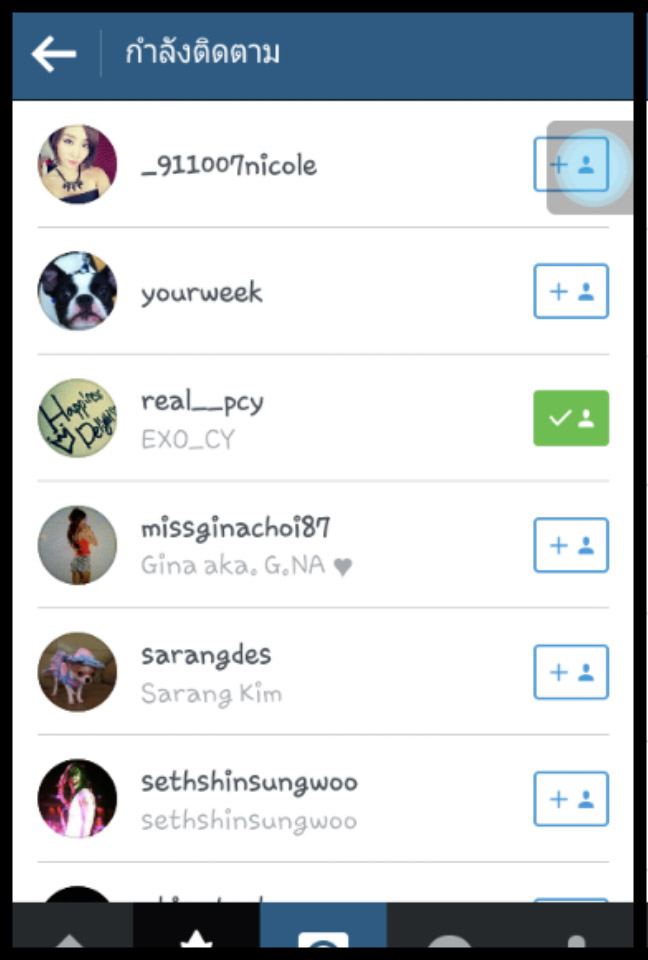View sethshinsungwoo's profile
This screenshot has height=960, width=648.
point(248,783)
